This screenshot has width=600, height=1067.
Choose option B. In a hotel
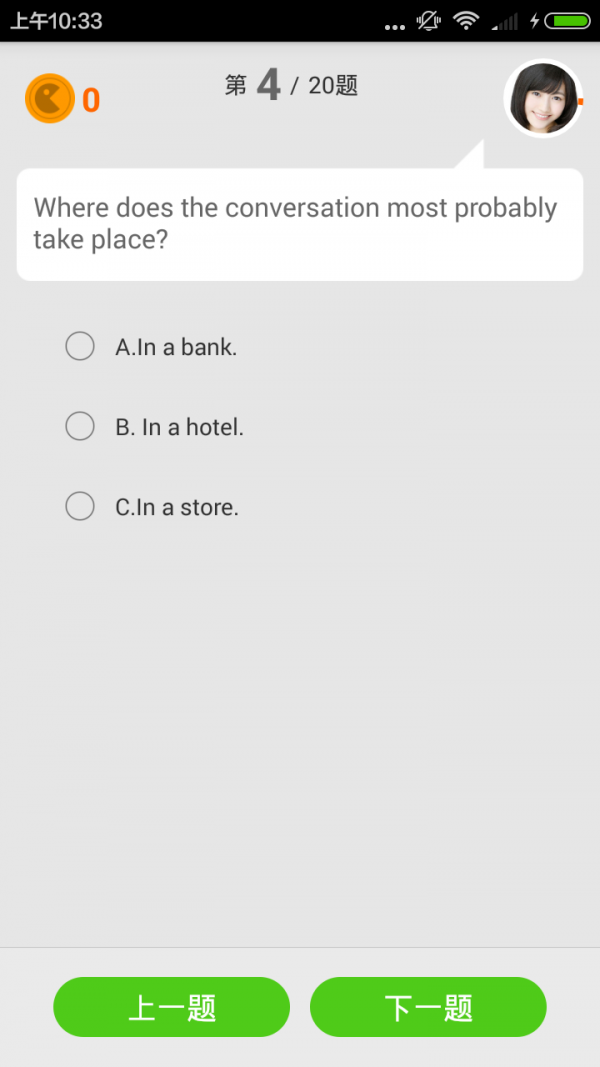(x=80, y=427)
